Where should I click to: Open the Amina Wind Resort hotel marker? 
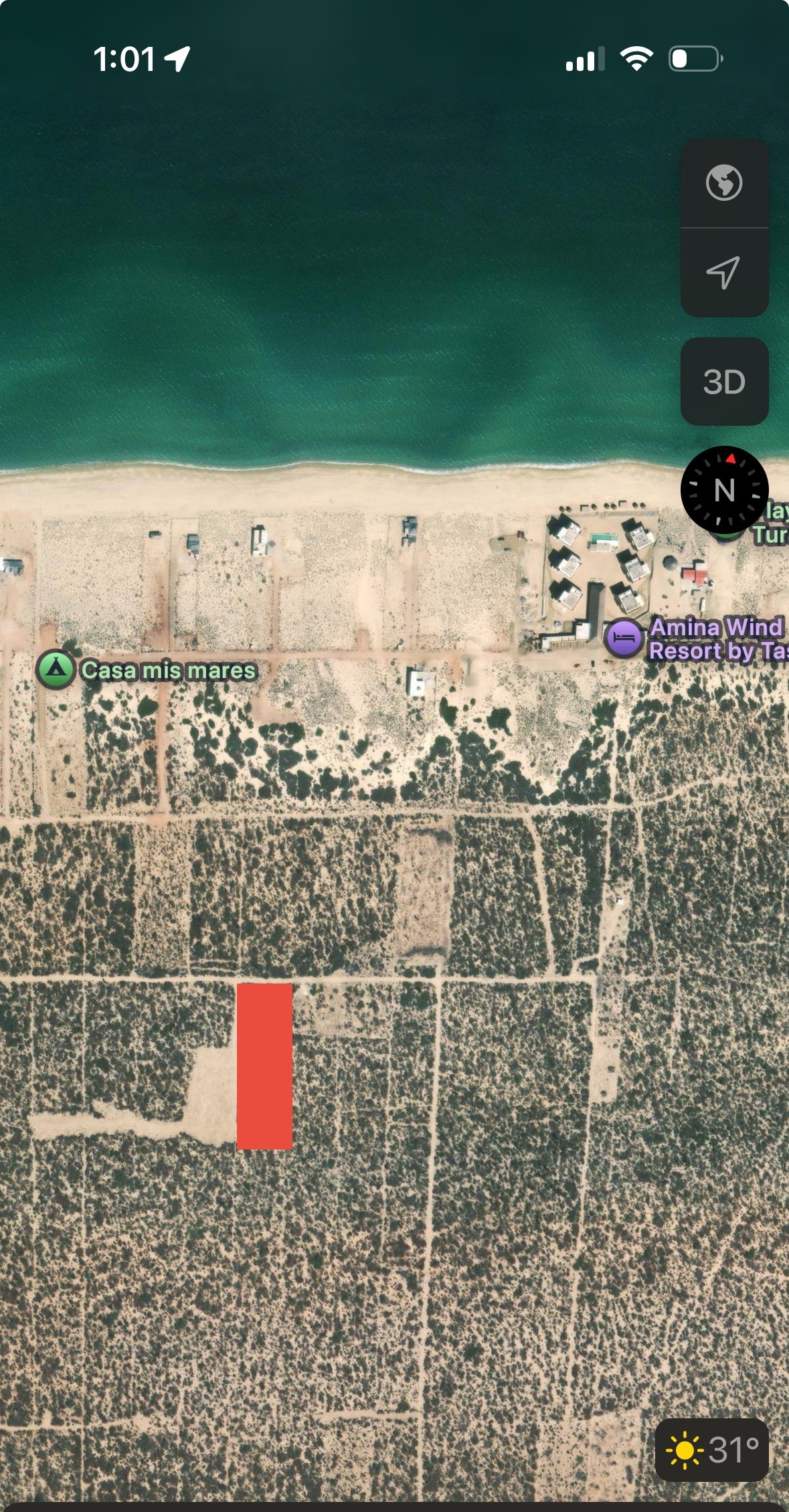(x=625, y=639)
